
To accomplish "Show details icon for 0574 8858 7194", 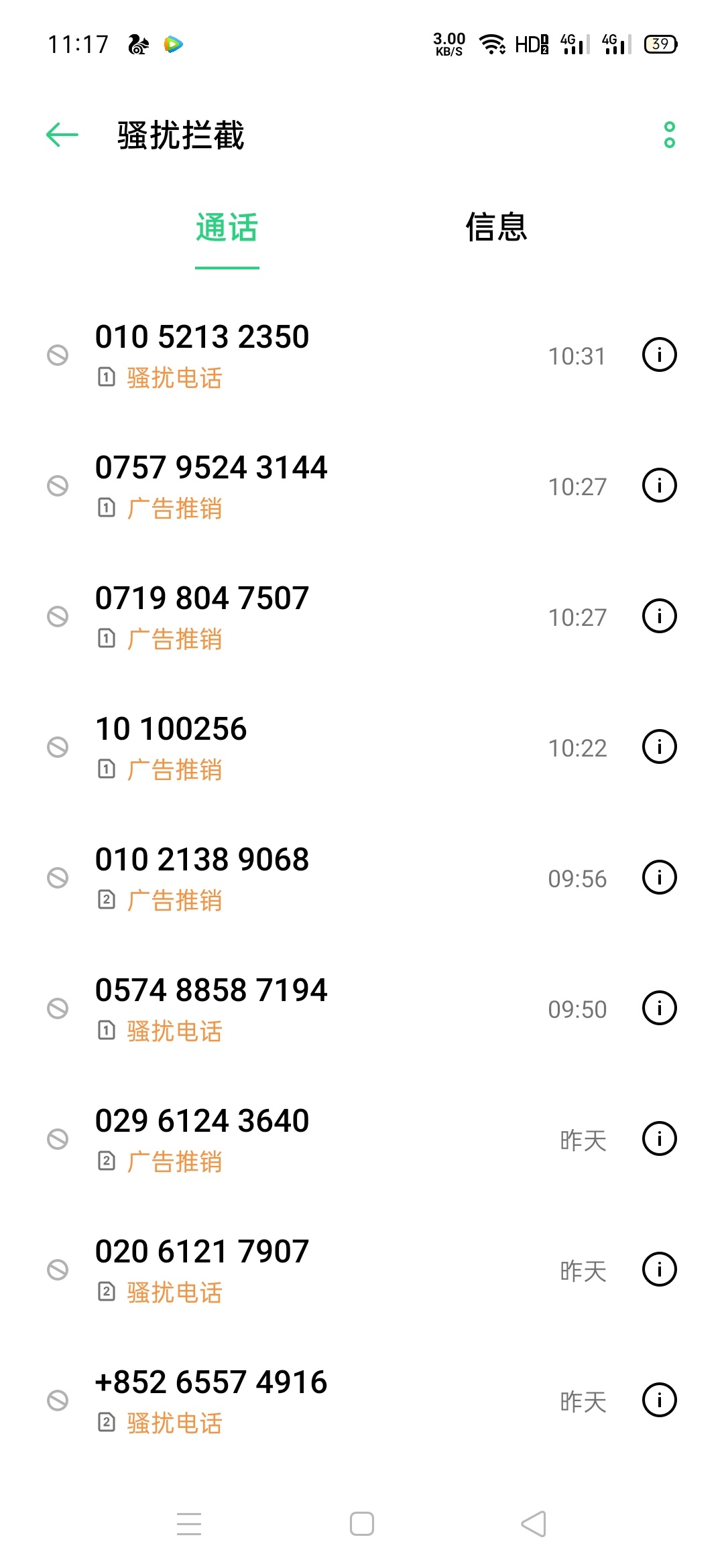I will (x=660, y=1008).
